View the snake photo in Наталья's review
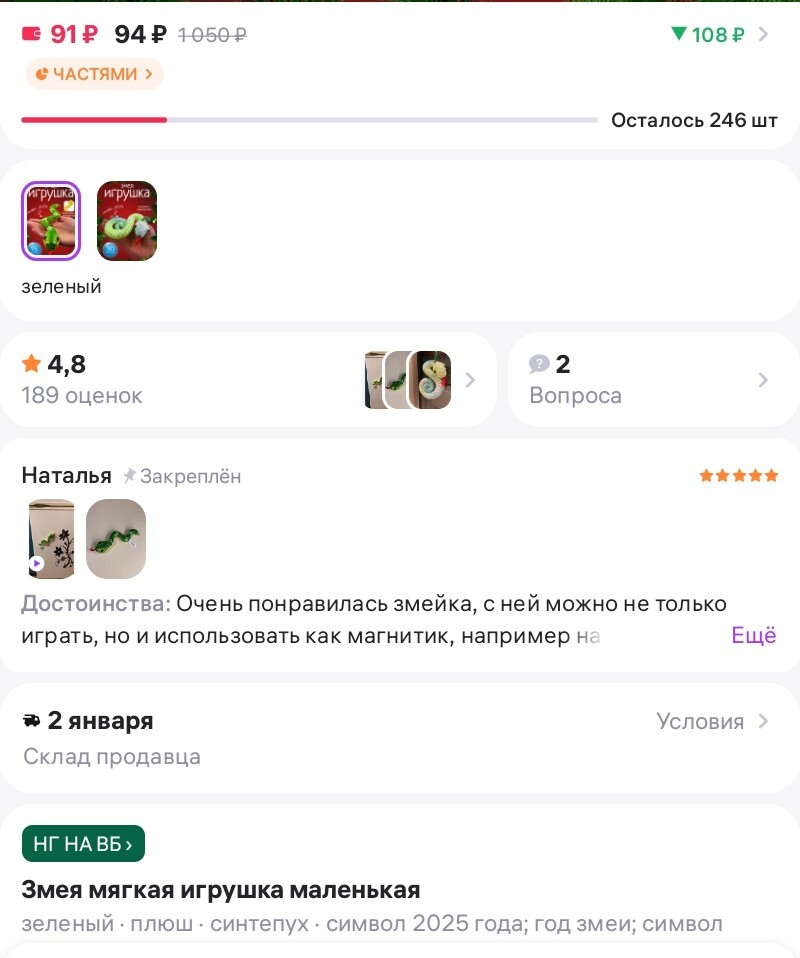 (x=116, y=539)
